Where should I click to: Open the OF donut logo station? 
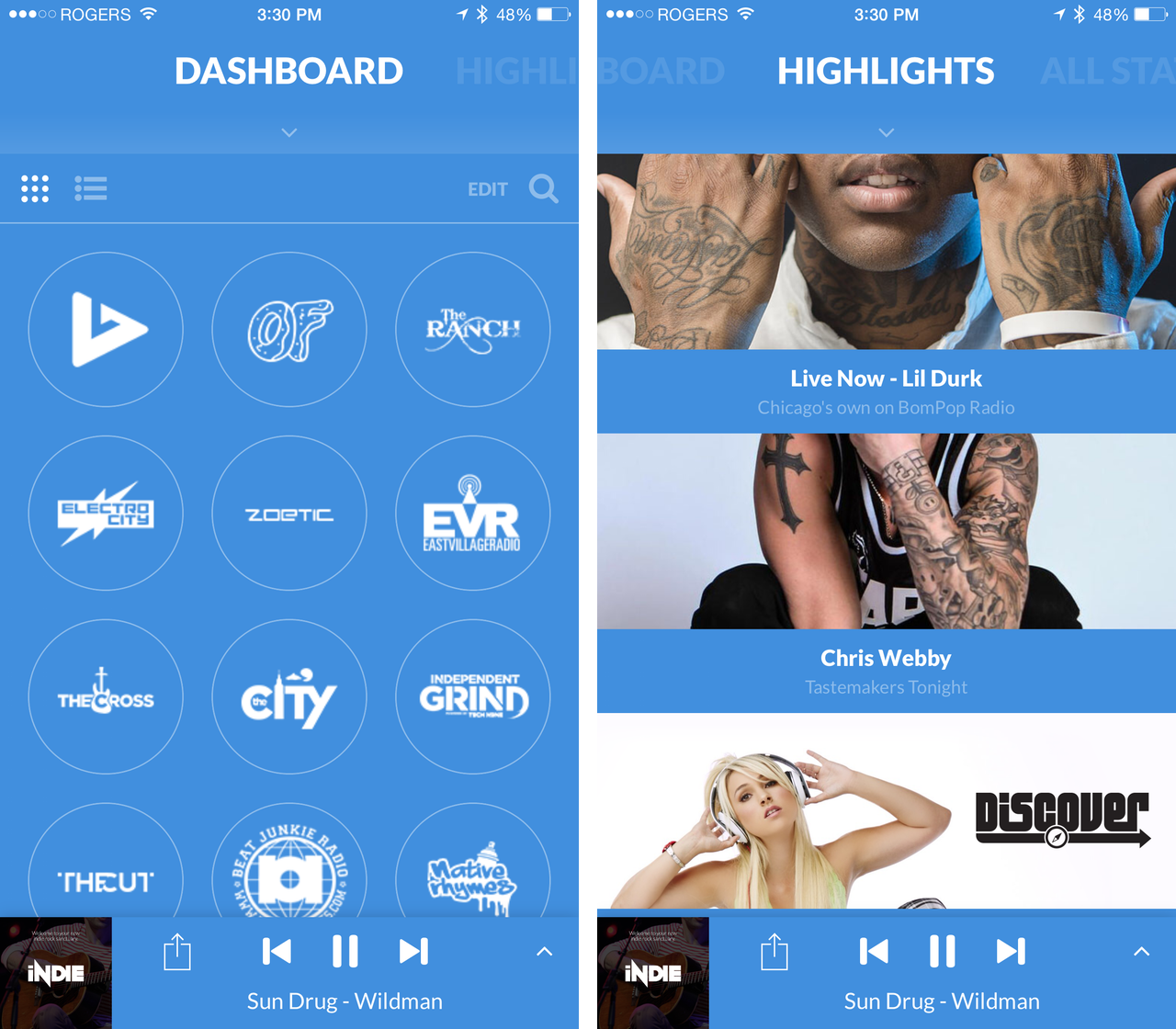tap(289, 330)
